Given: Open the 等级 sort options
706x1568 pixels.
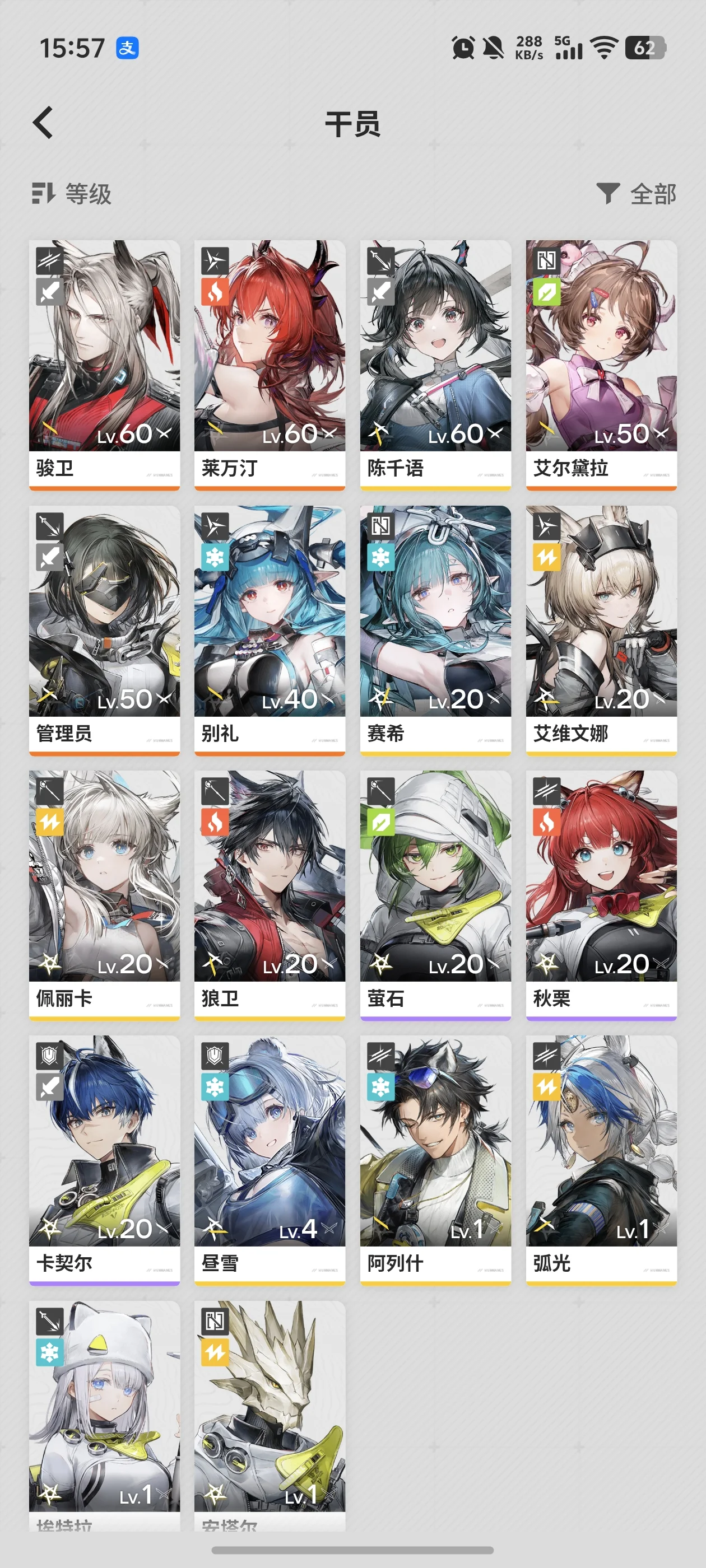Looking at the screenshot, I should click(x=72, y=194).
